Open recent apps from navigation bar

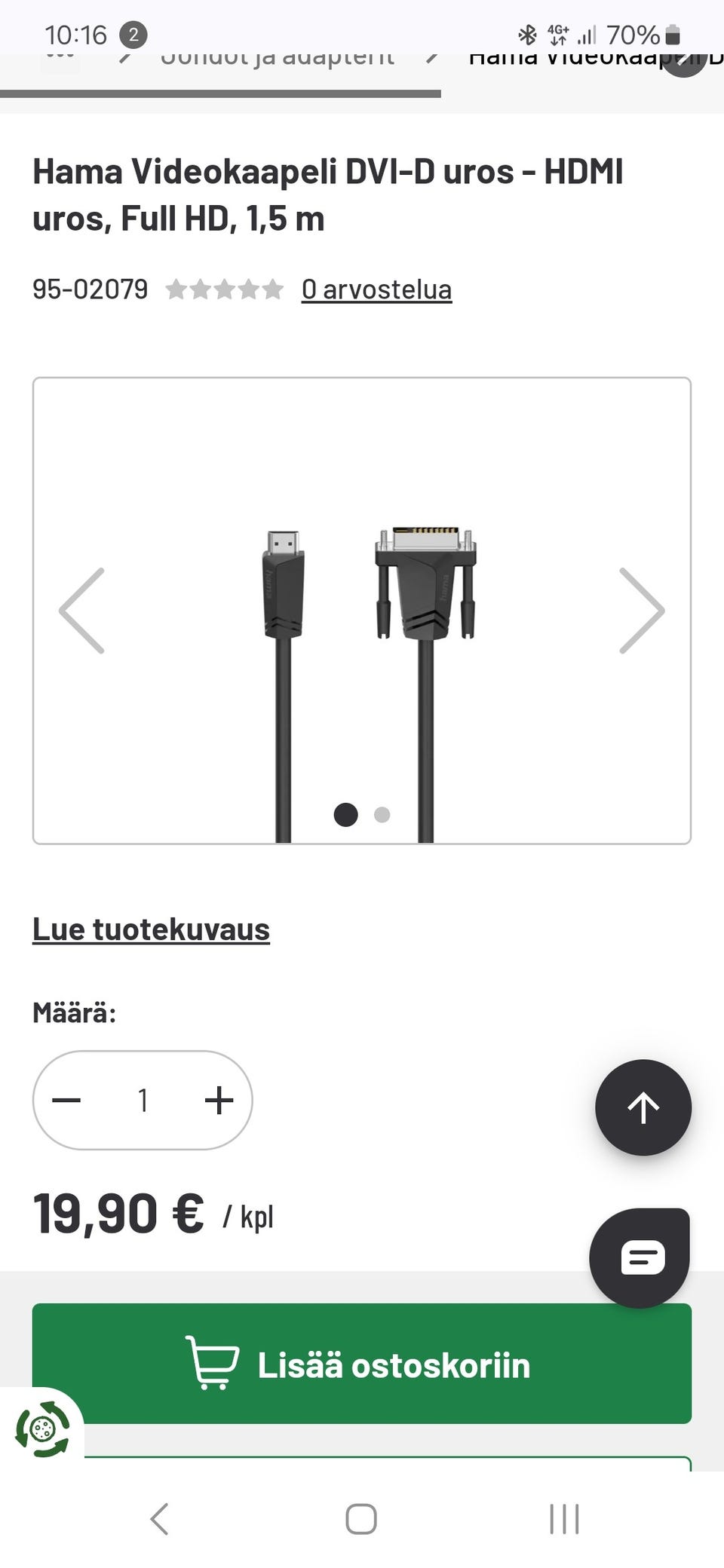[x=563, y=1517]
